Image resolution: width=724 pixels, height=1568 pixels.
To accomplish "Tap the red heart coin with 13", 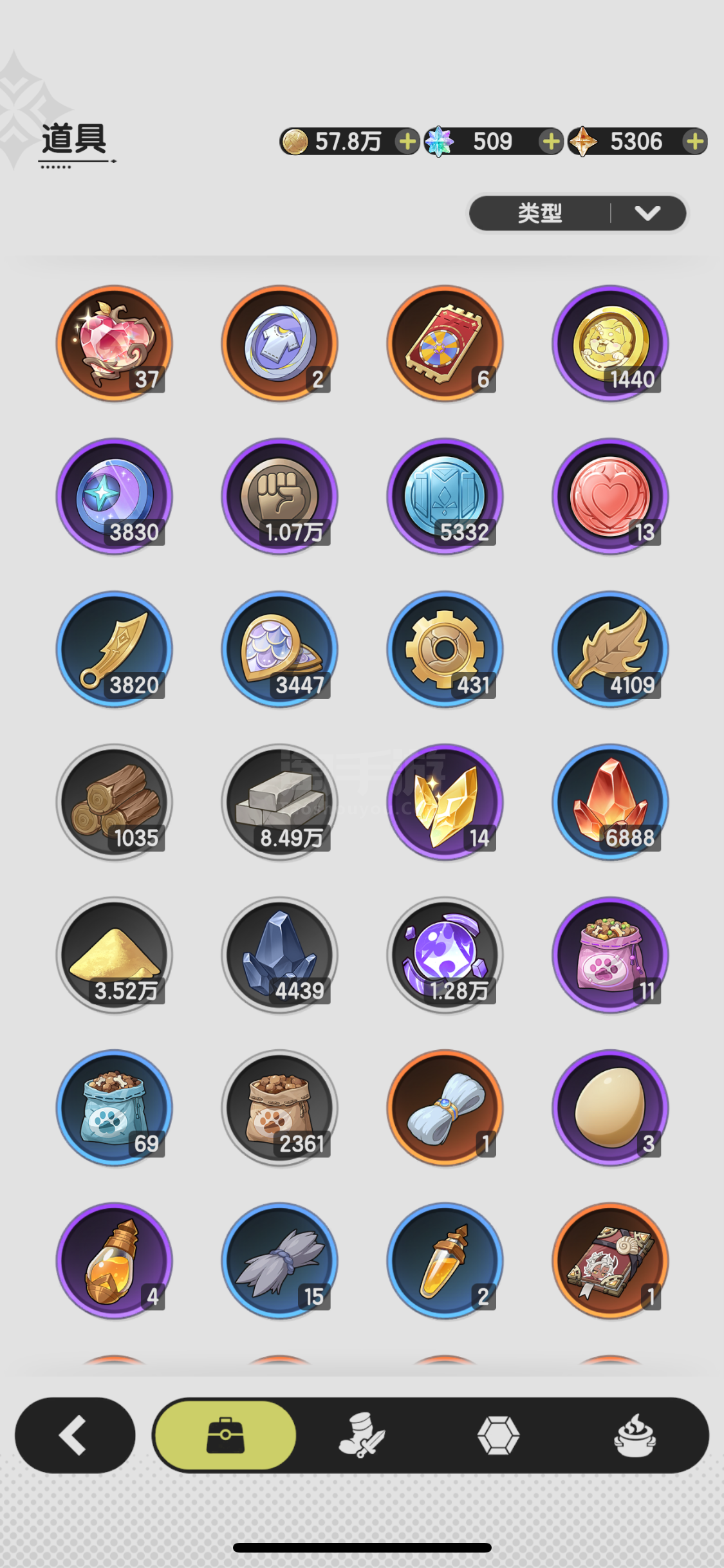I will 610,496.
